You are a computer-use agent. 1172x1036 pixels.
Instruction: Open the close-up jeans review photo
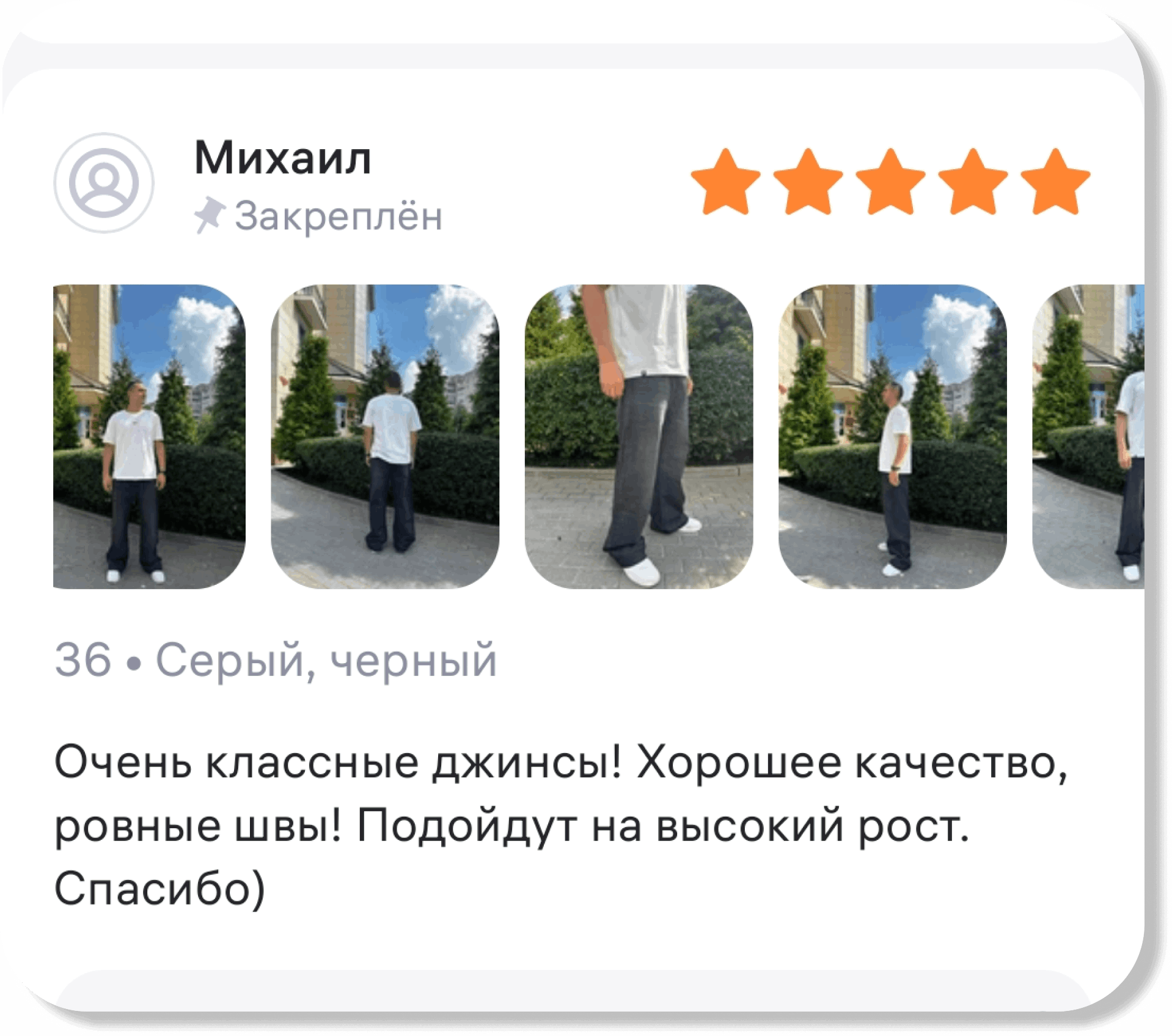click(639, 436)
